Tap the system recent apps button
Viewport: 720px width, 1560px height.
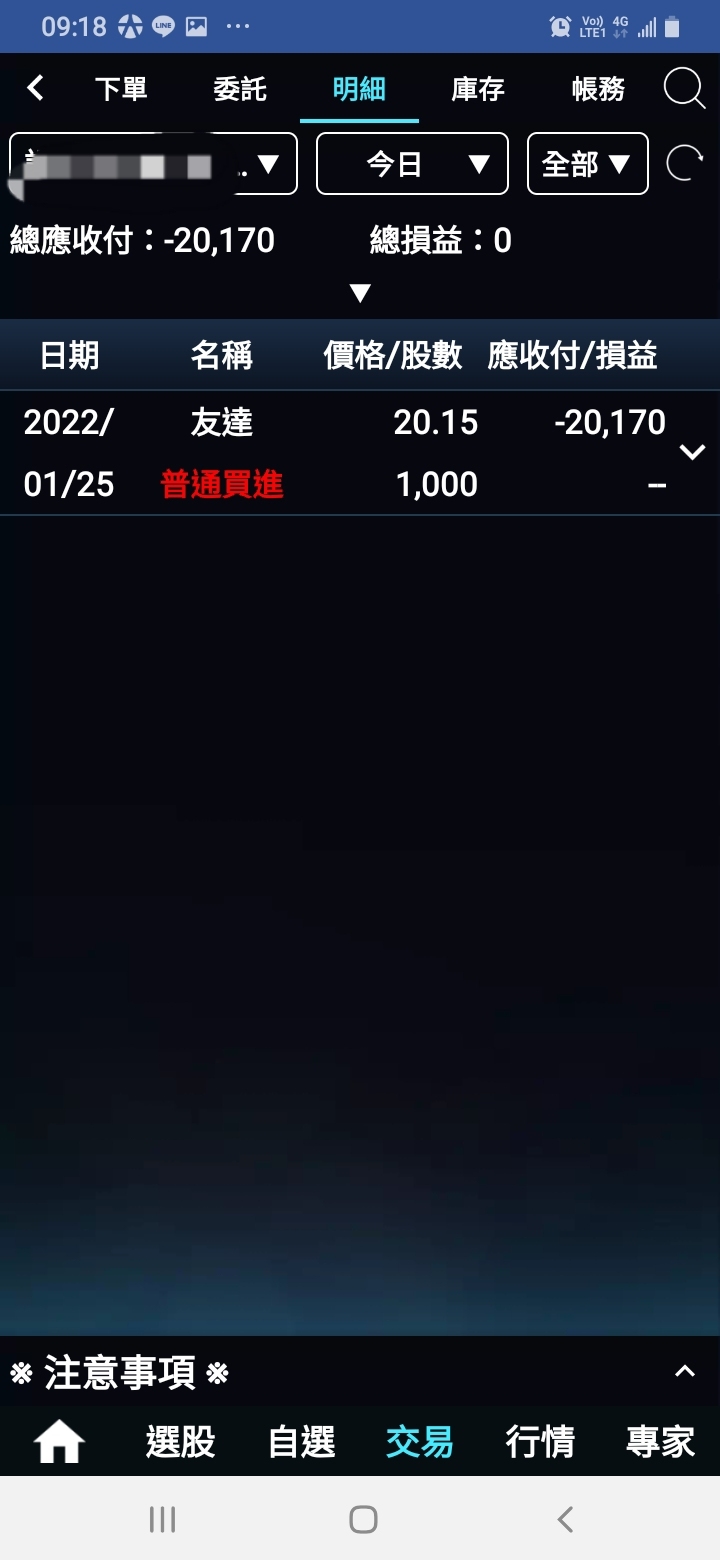(x=162, y=1520)
